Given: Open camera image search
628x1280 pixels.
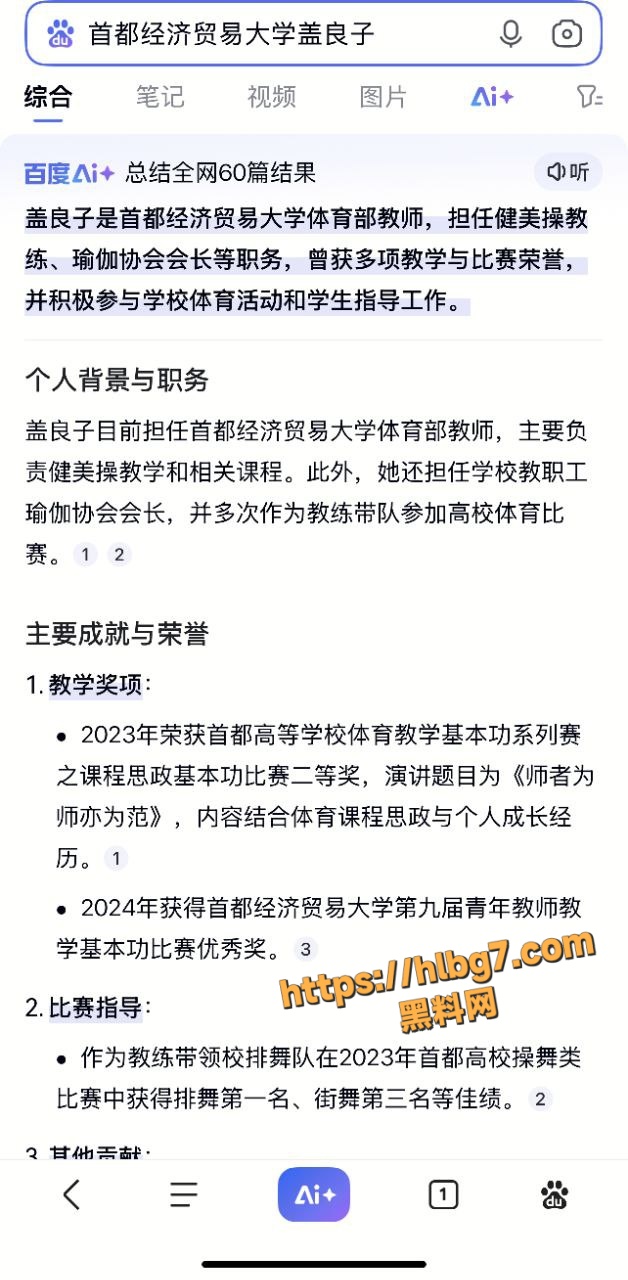Looking at the screenshot, I should [x=566, y=33].
